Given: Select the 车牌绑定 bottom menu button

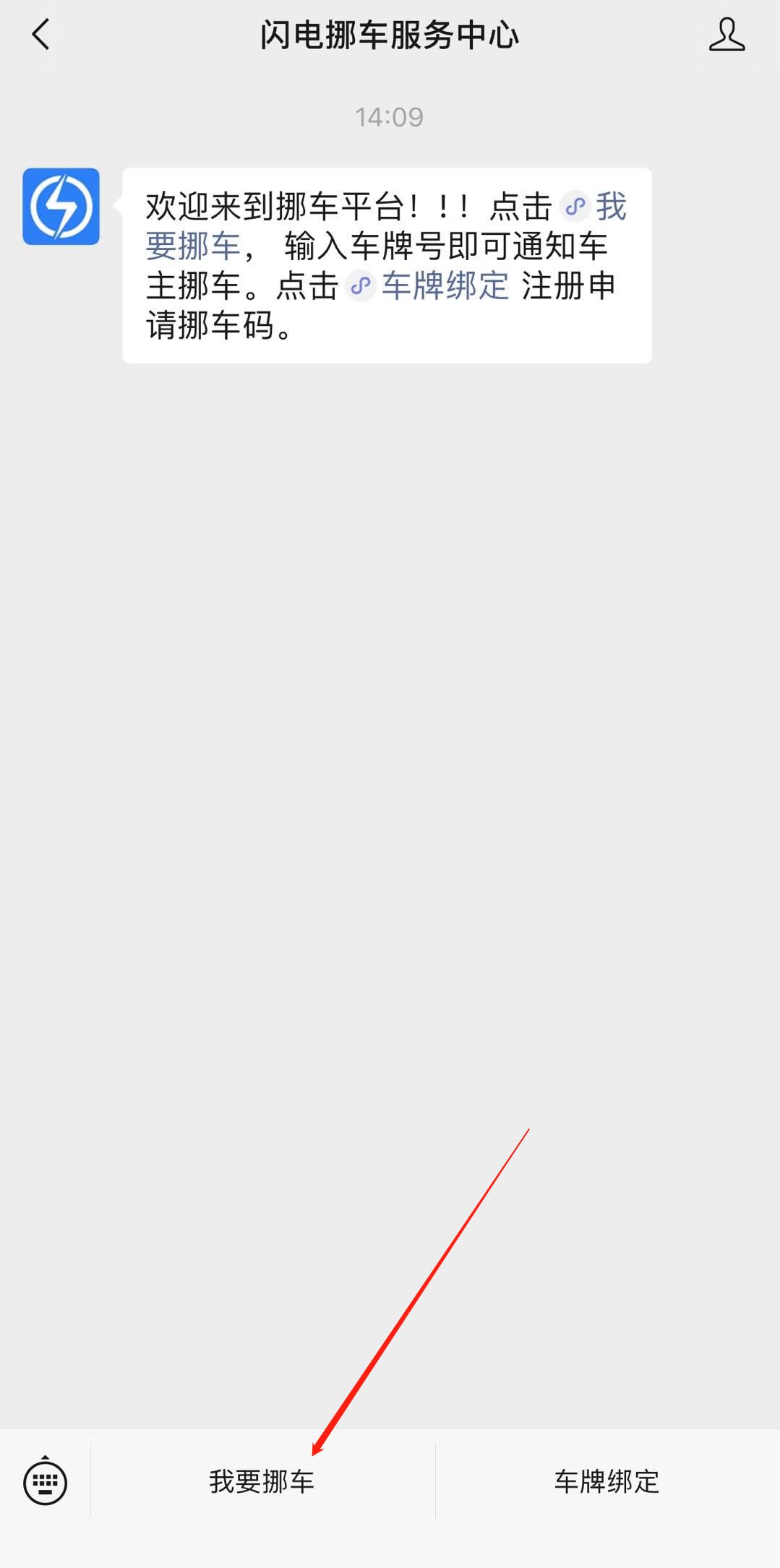Looking at the screenshot, I should (607, 1481).
